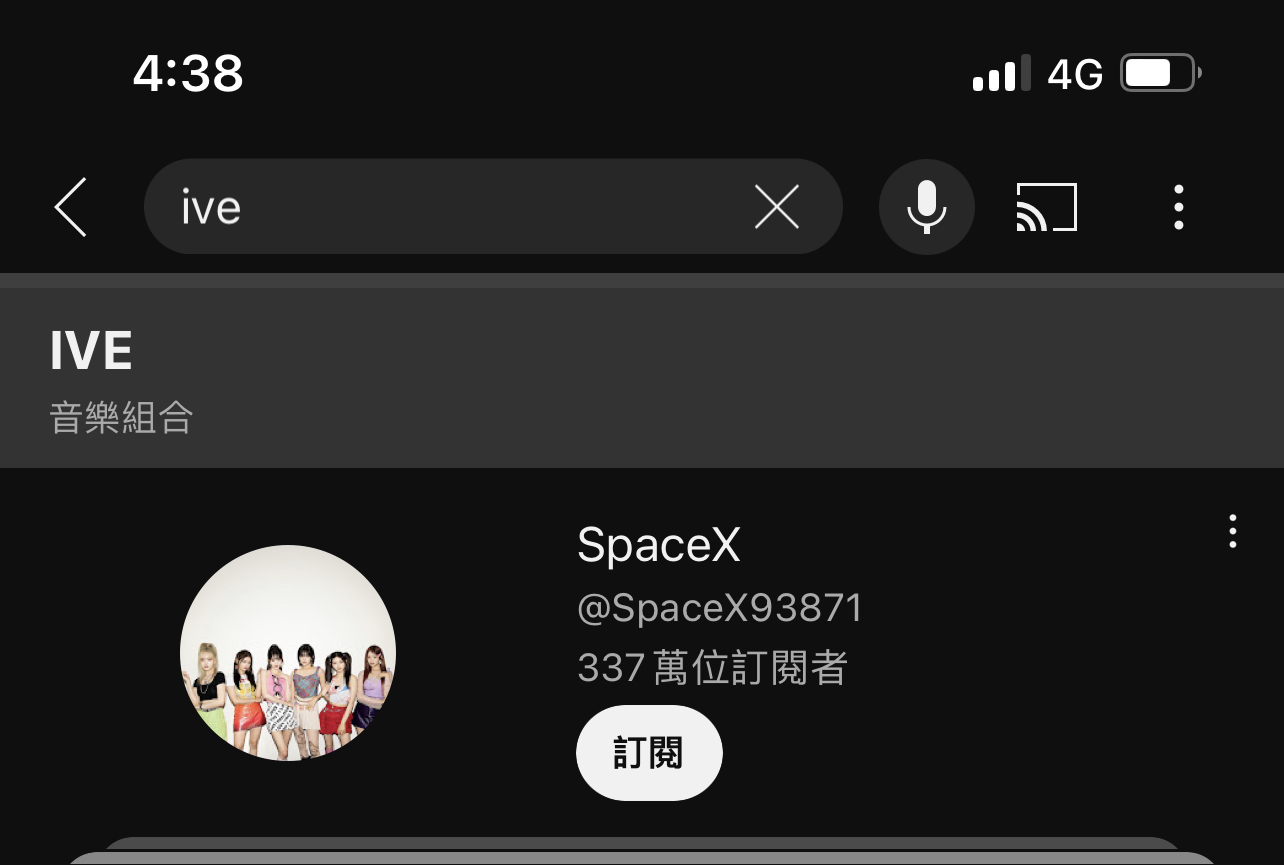Viewport: 1284px width, 865px height.
Task: Clear the search query text
Action: (x=776, y=207)
